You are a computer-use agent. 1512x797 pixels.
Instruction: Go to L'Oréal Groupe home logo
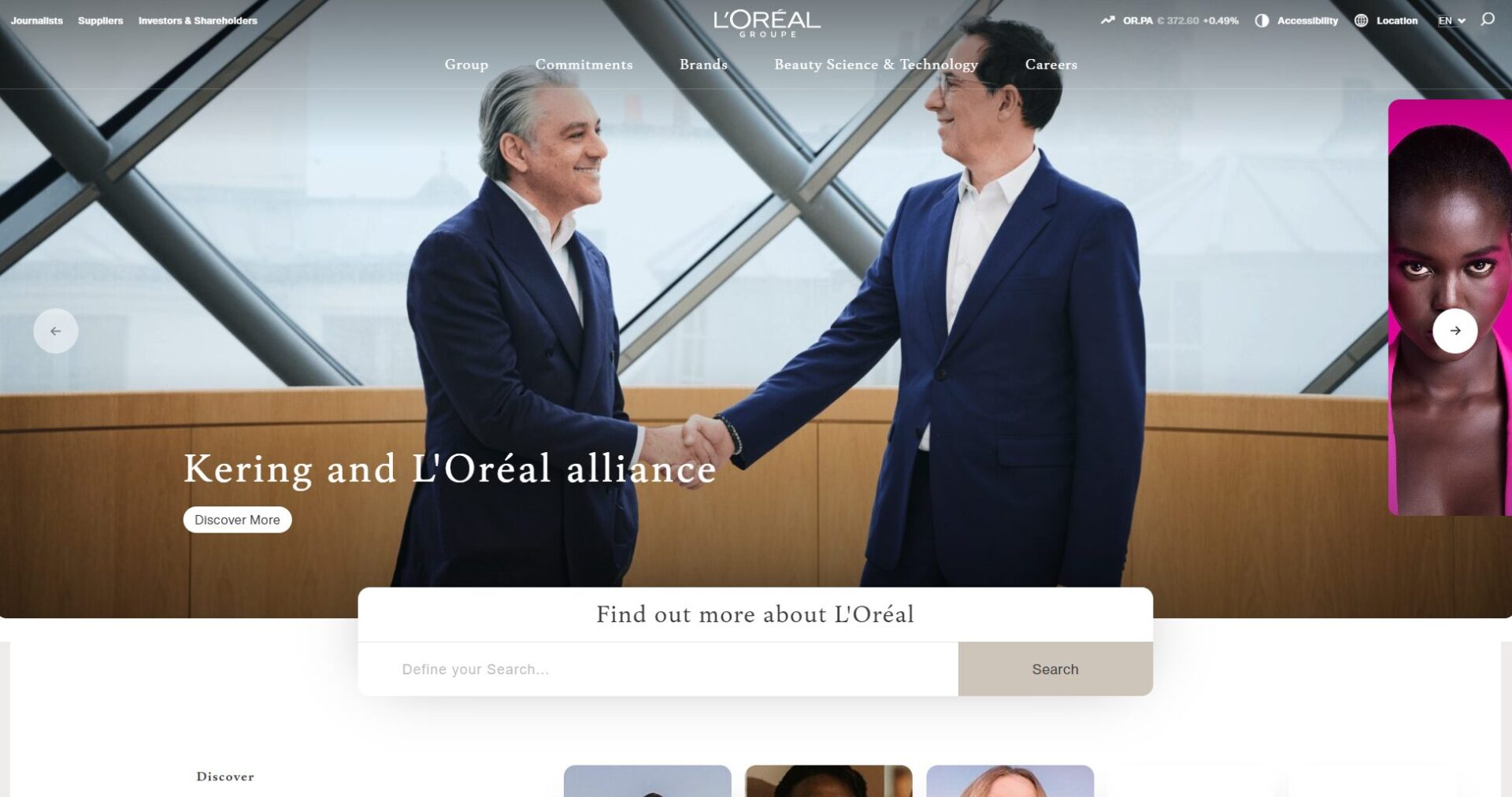click(x=766, y=23)
